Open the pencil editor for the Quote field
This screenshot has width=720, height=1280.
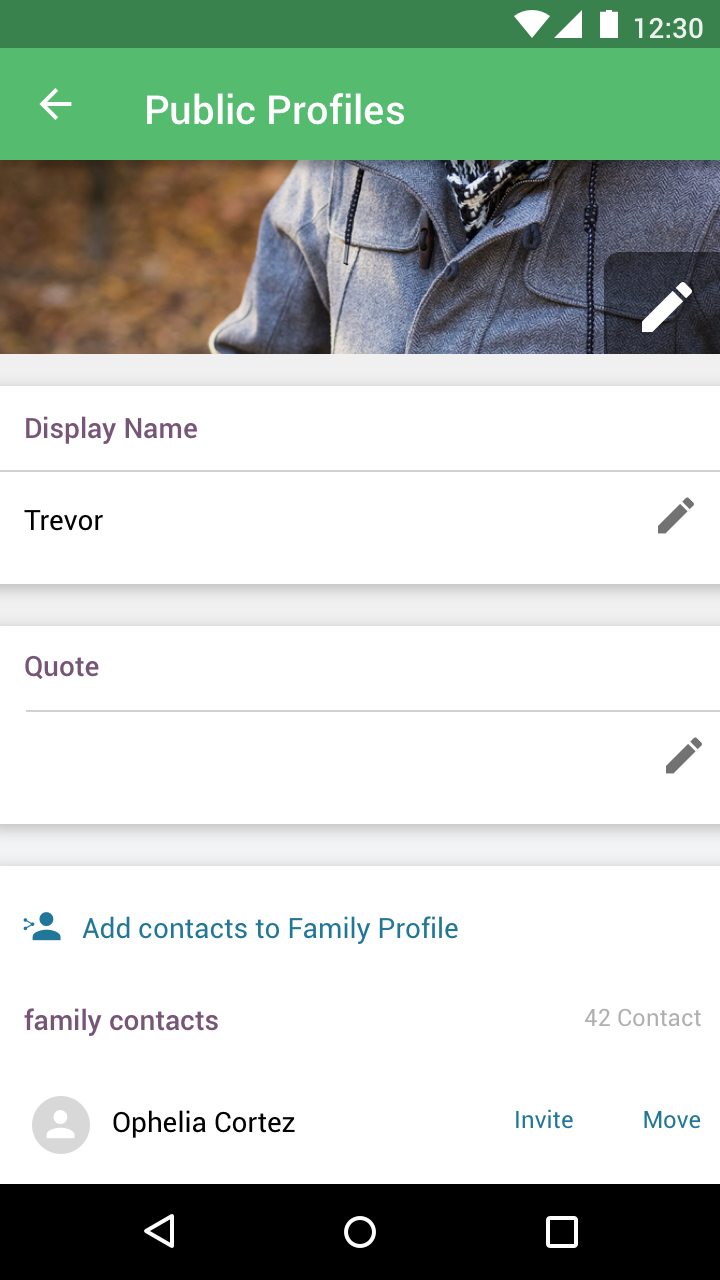(x=683, y=756)
